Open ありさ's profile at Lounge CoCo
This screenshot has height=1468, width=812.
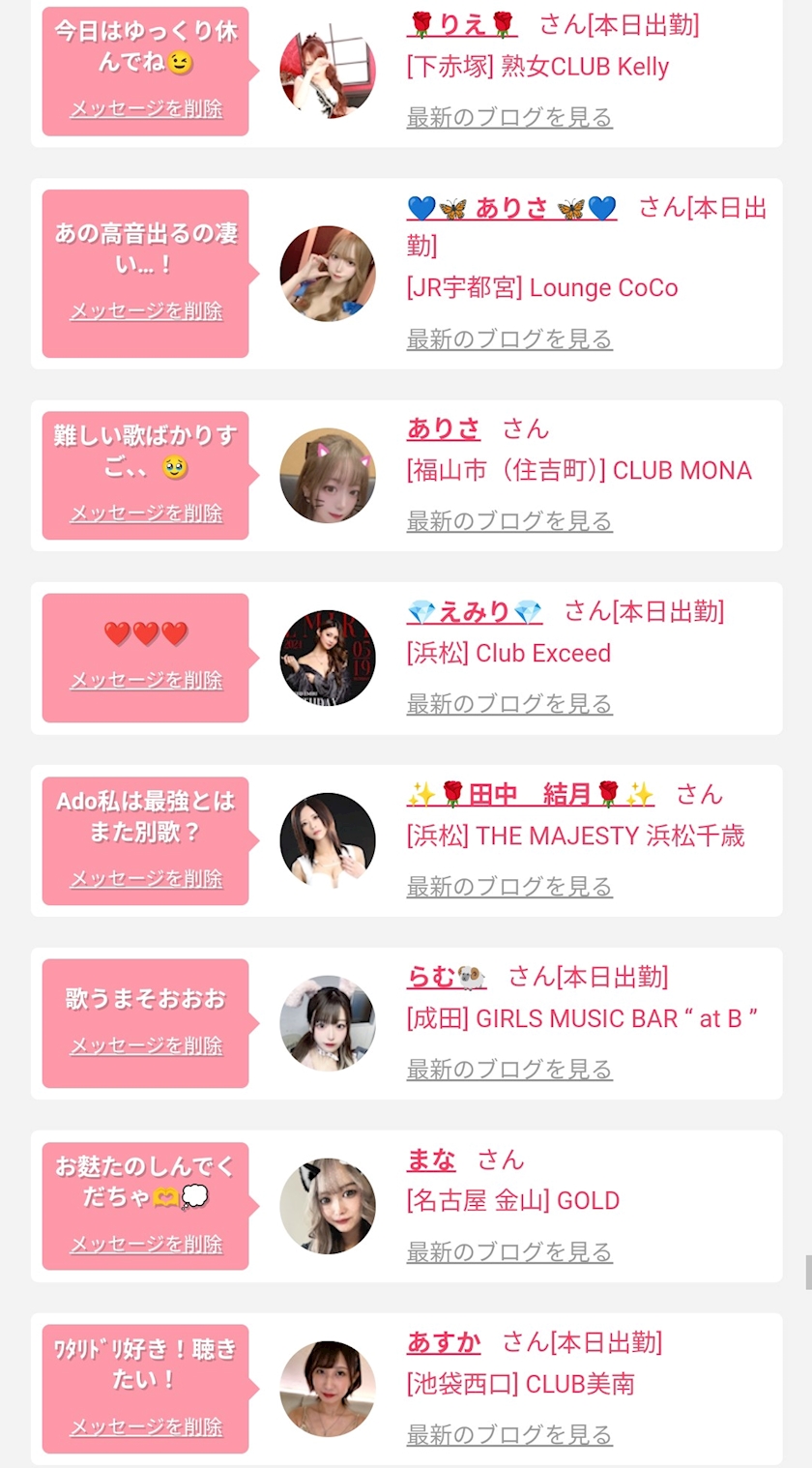511,207
